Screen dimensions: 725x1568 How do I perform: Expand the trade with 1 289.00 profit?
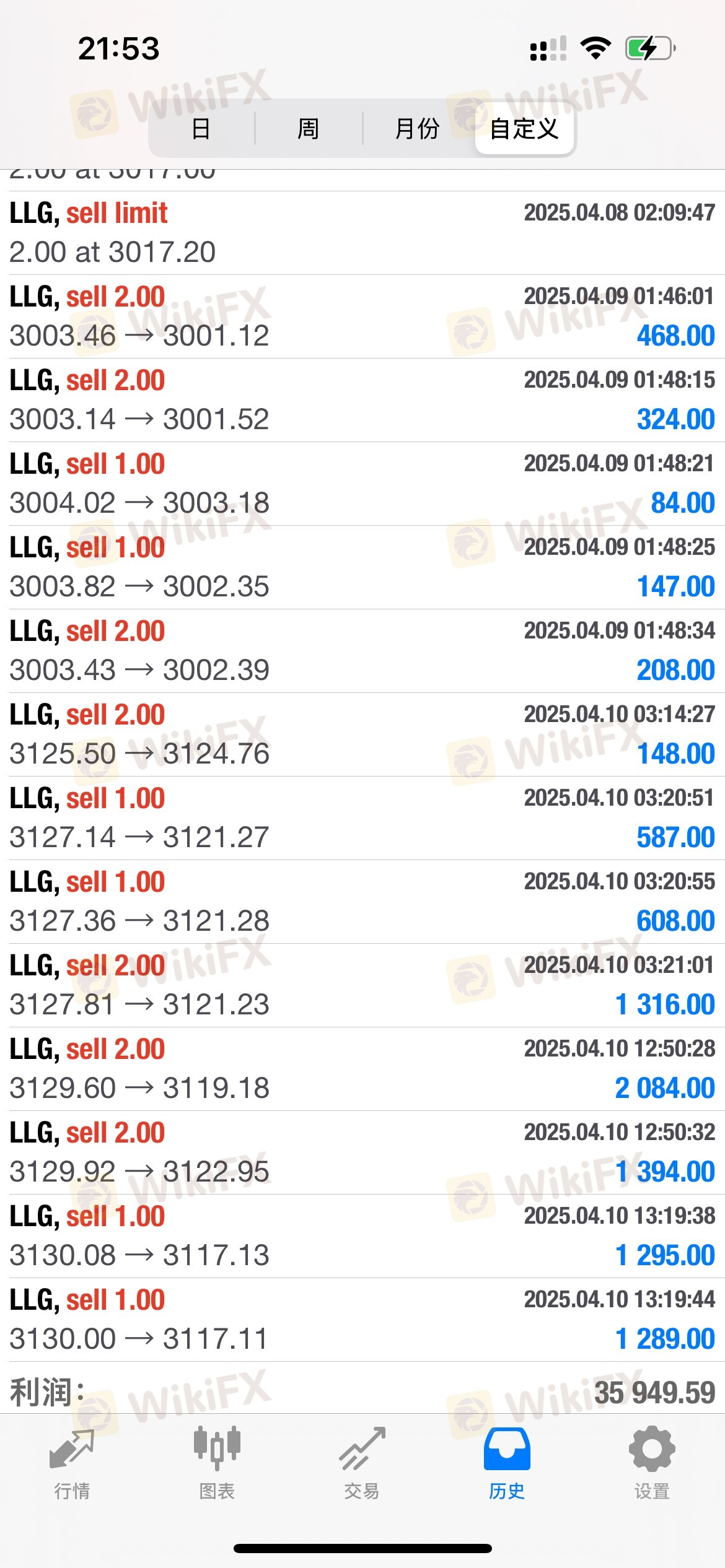[x=362, y=1320]
